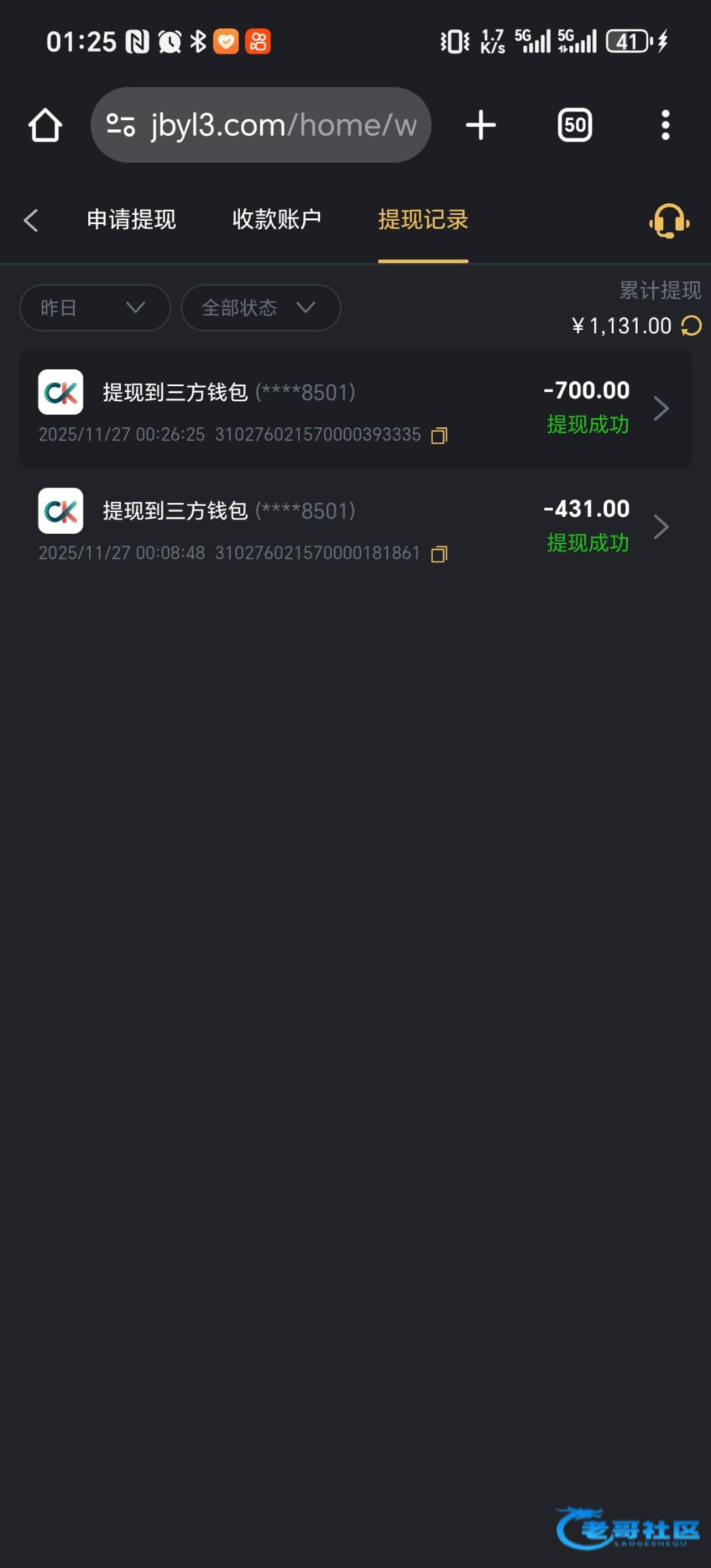711x1568 pixels.
Task: Select the 提现记录 tab
Action: 423,220
